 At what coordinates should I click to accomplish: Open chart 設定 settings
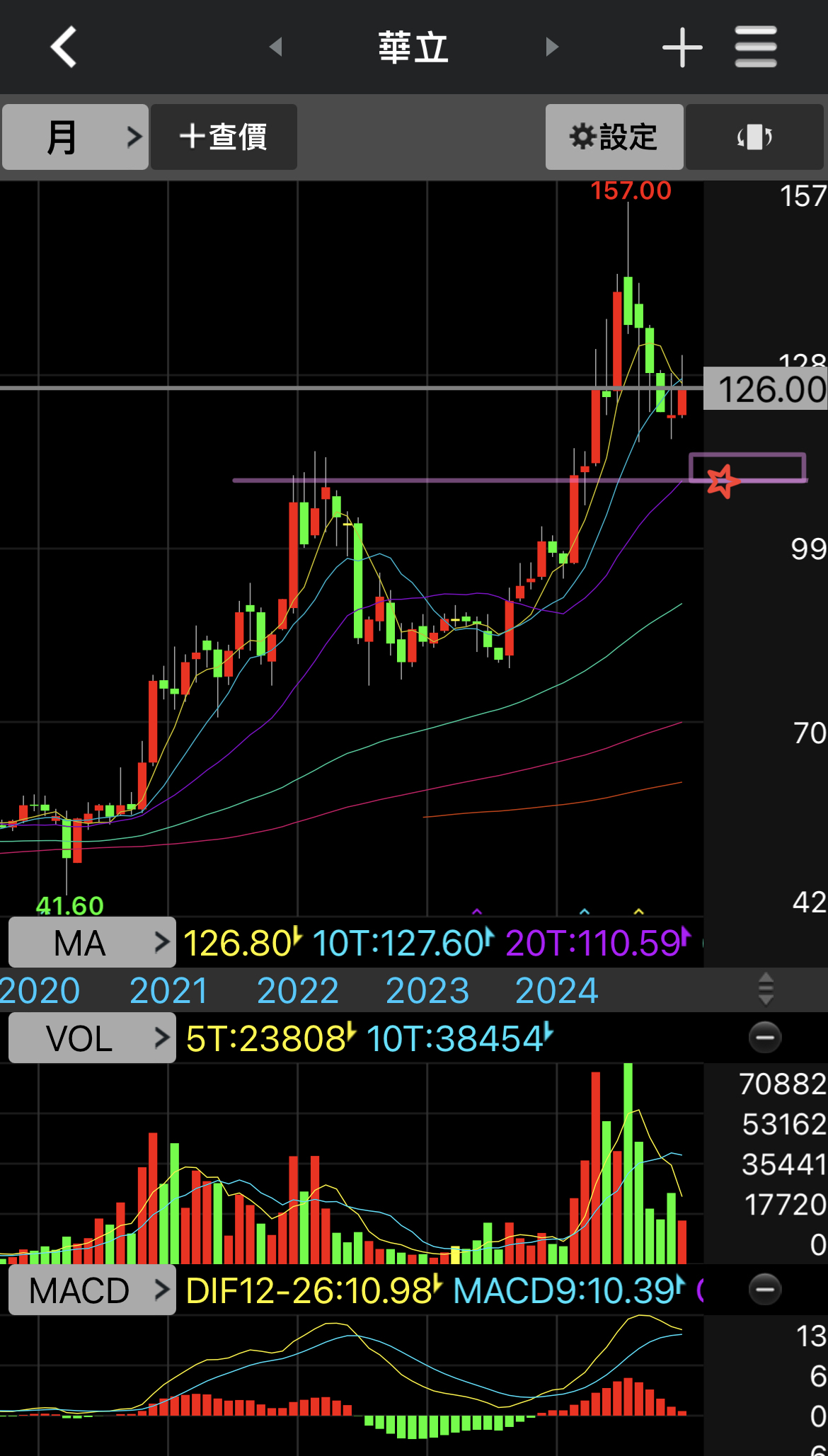[x=614, y=137]
